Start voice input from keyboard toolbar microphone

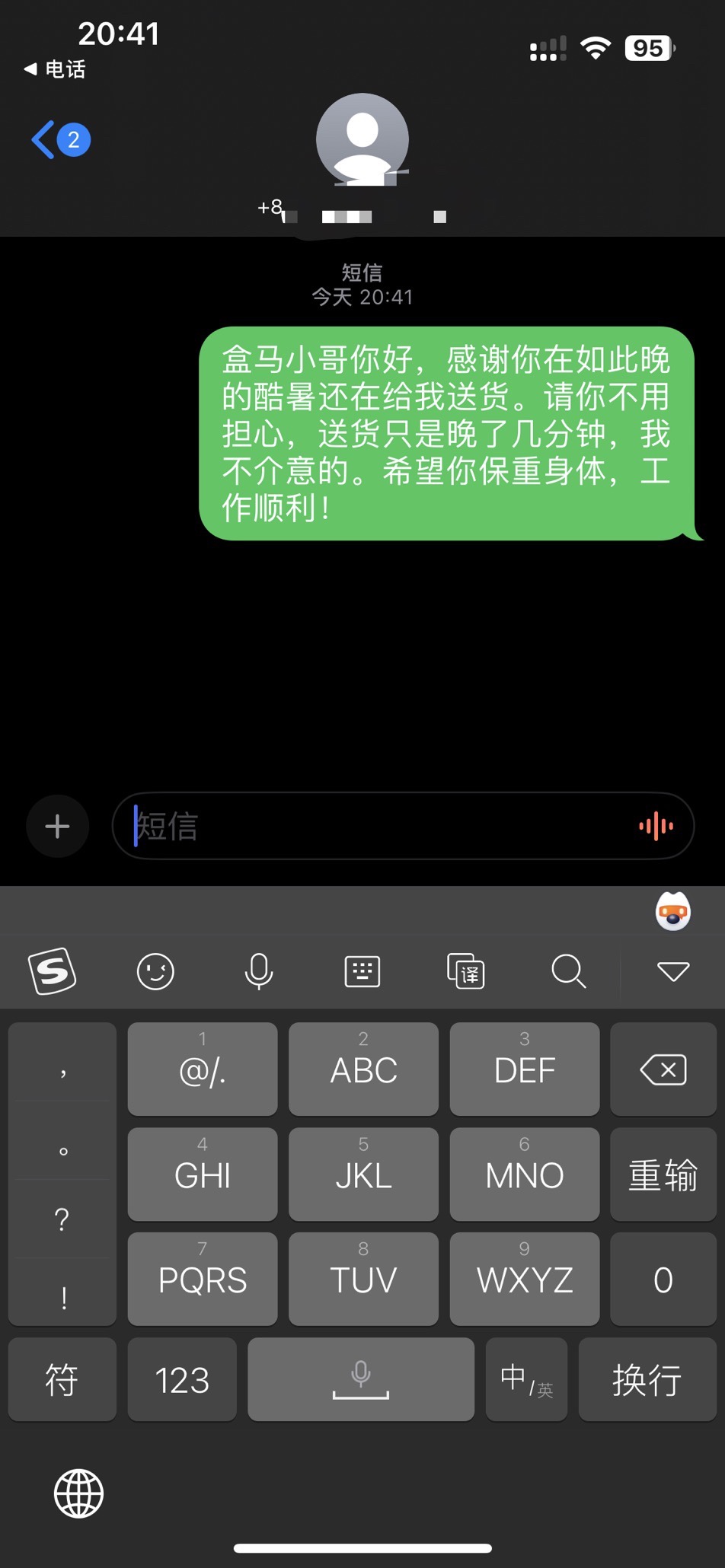[x=259, y=971]
